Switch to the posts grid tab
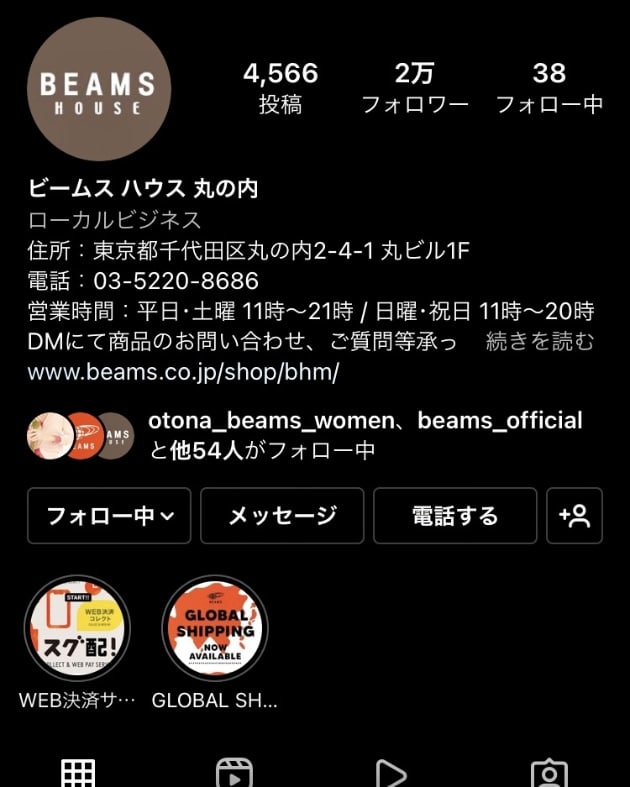Viewport: 630px width, 787px height. (x=78, y=773)
